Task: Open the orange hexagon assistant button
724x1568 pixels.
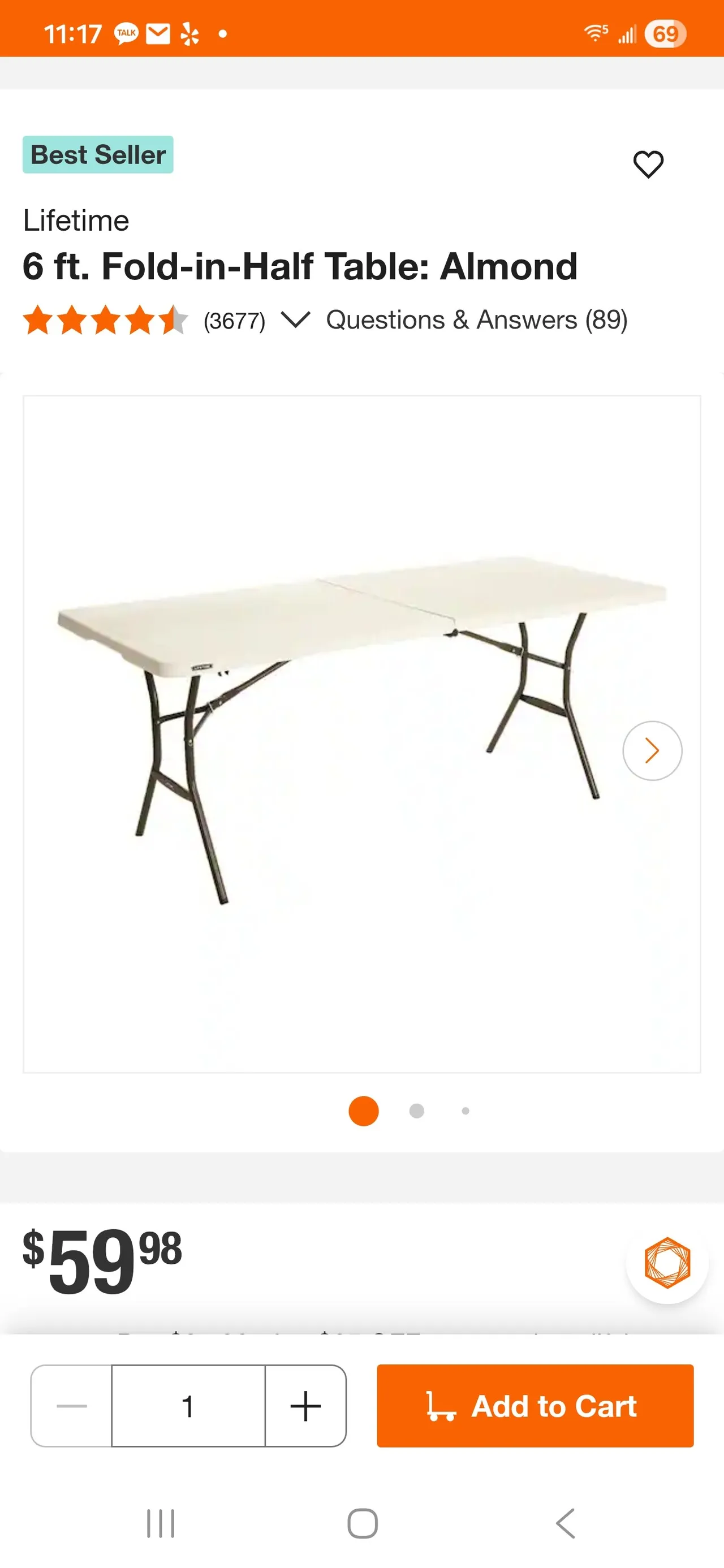Action: pos(667,1263)
